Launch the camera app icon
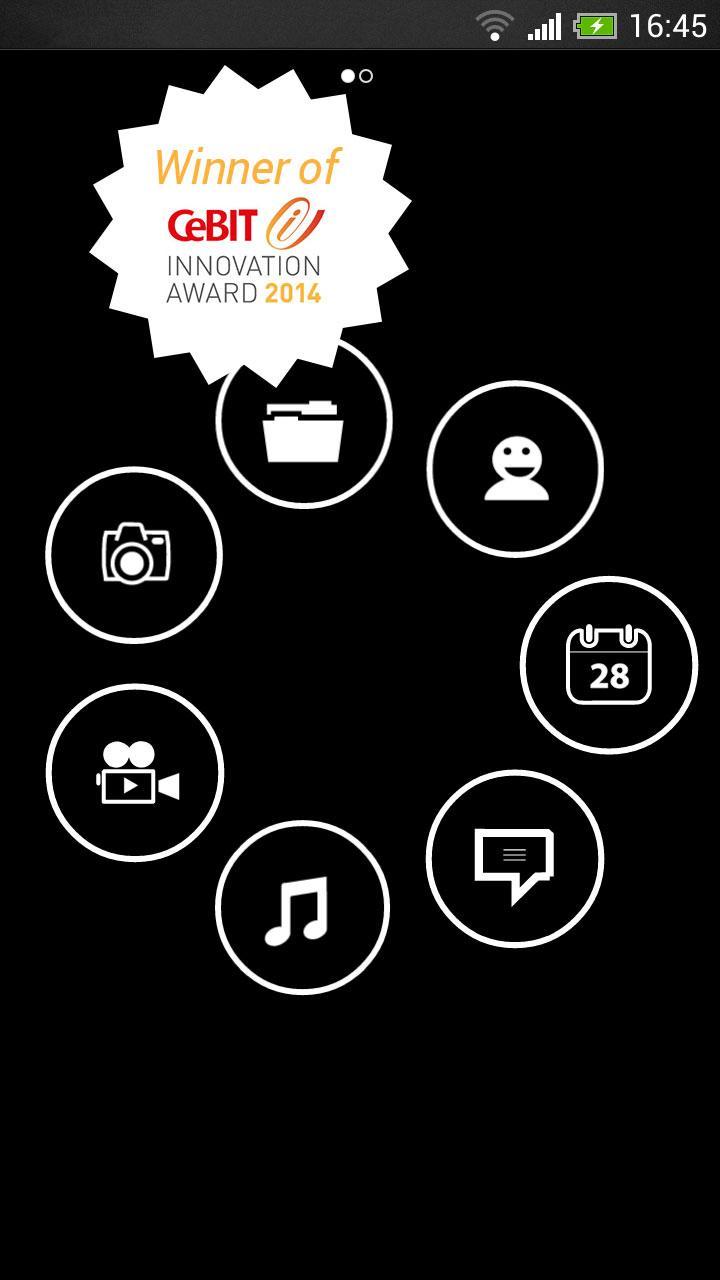 pos(133,555)
